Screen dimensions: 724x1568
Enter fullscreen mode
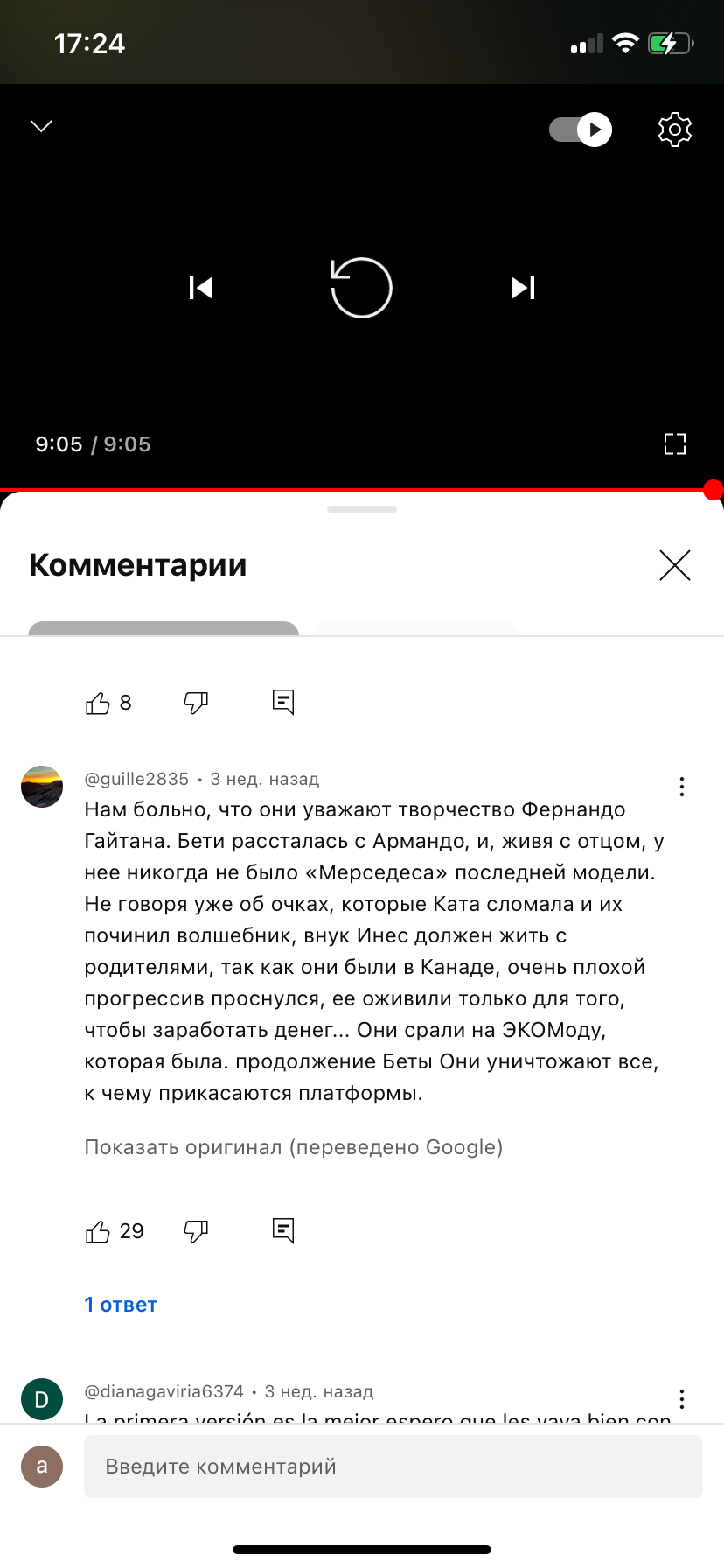(674, 444)
